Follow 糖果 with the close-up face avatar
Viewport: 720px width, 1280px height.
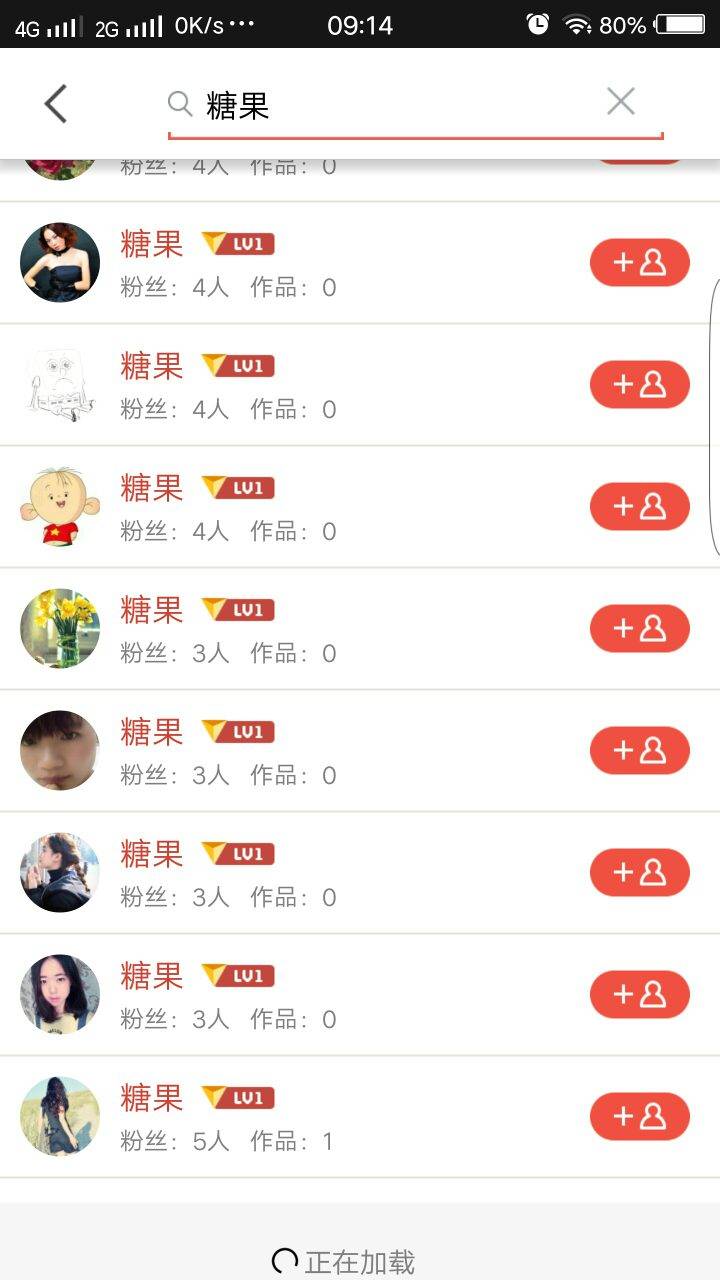pyautogui.click(x=639, y=751)
